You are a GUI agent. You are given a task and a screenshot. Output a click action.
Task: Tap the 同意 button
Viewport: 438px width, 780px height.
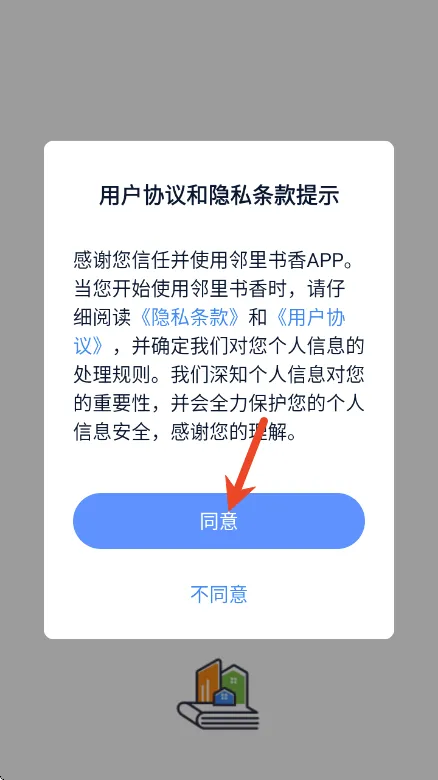(x=219, y=521)
